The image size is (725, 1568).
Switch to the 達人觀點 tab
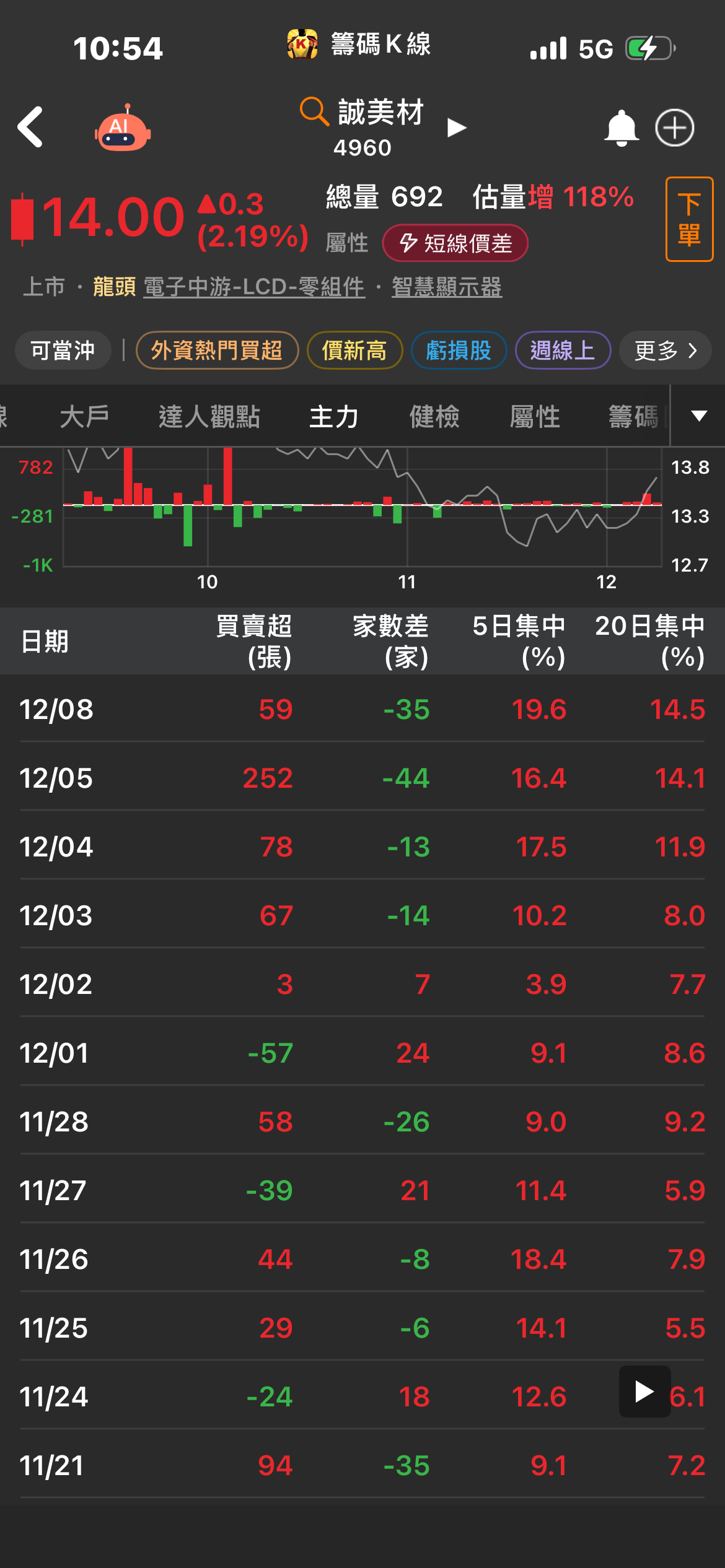coord(209,416)
